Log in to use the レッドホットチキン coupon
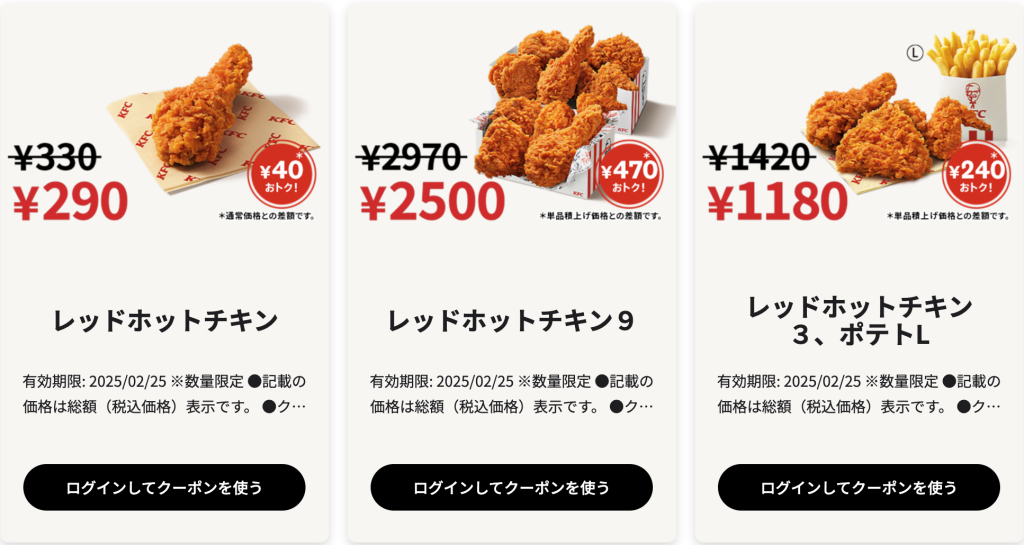The width and height of the screenshot is (1024, 545). click(x=164, y=487)
